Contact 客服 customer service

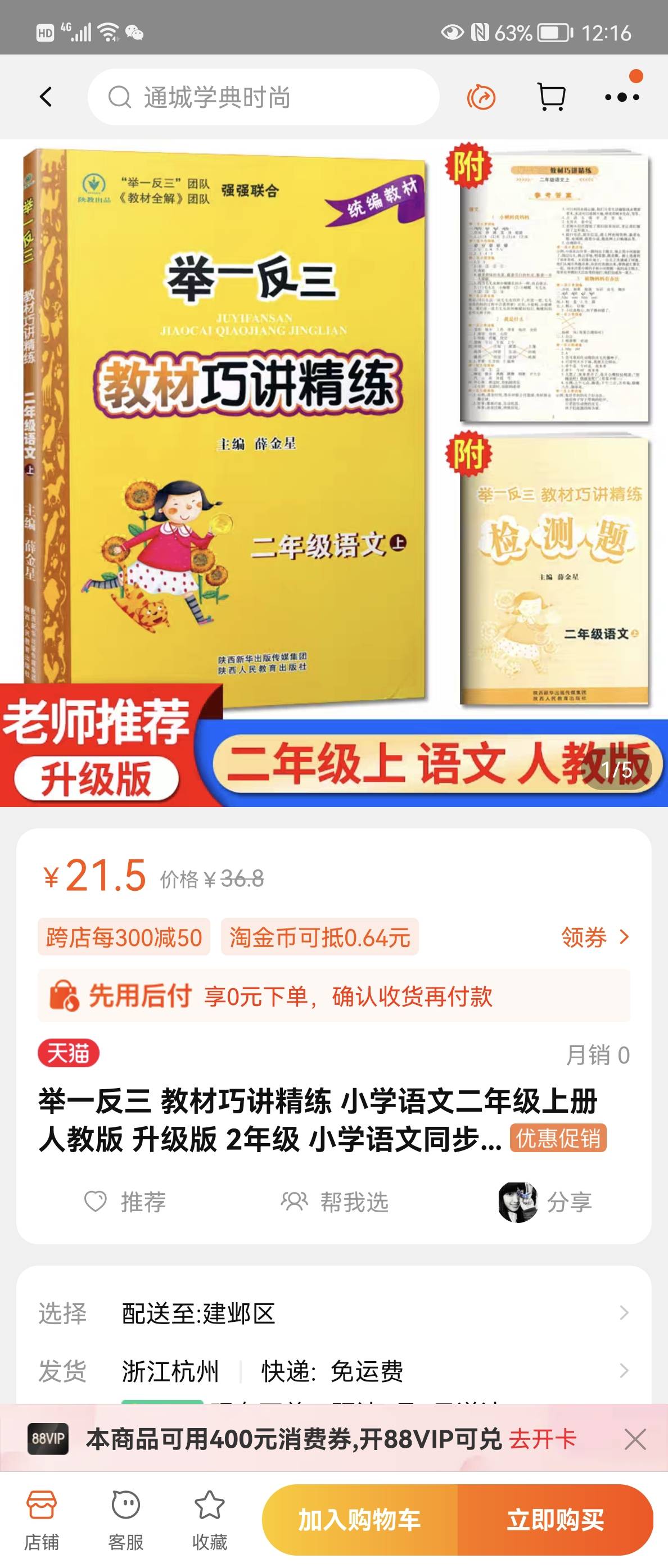pos(125,1518)
